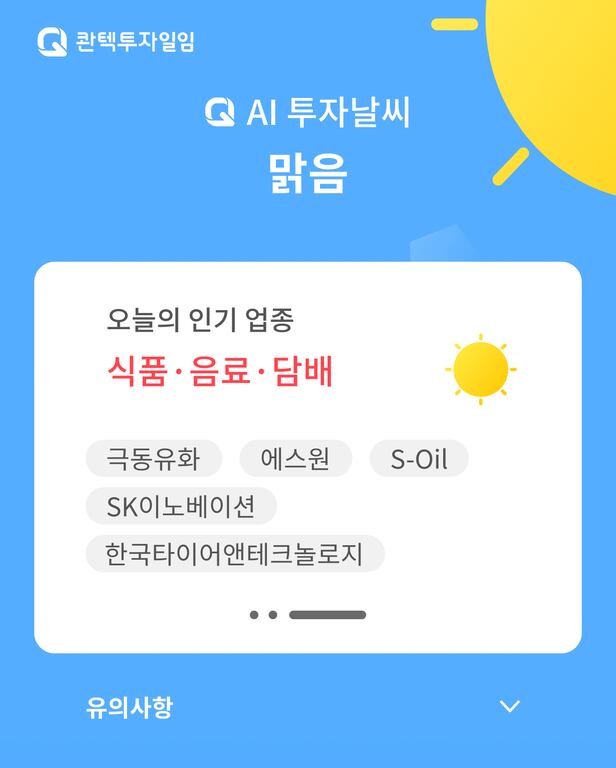Open the 한국타이어앤테크놀로지 chip
Image resolution: width=616 pixels, height=768 pixels.
pyautogui.click(x=236, y=553)
